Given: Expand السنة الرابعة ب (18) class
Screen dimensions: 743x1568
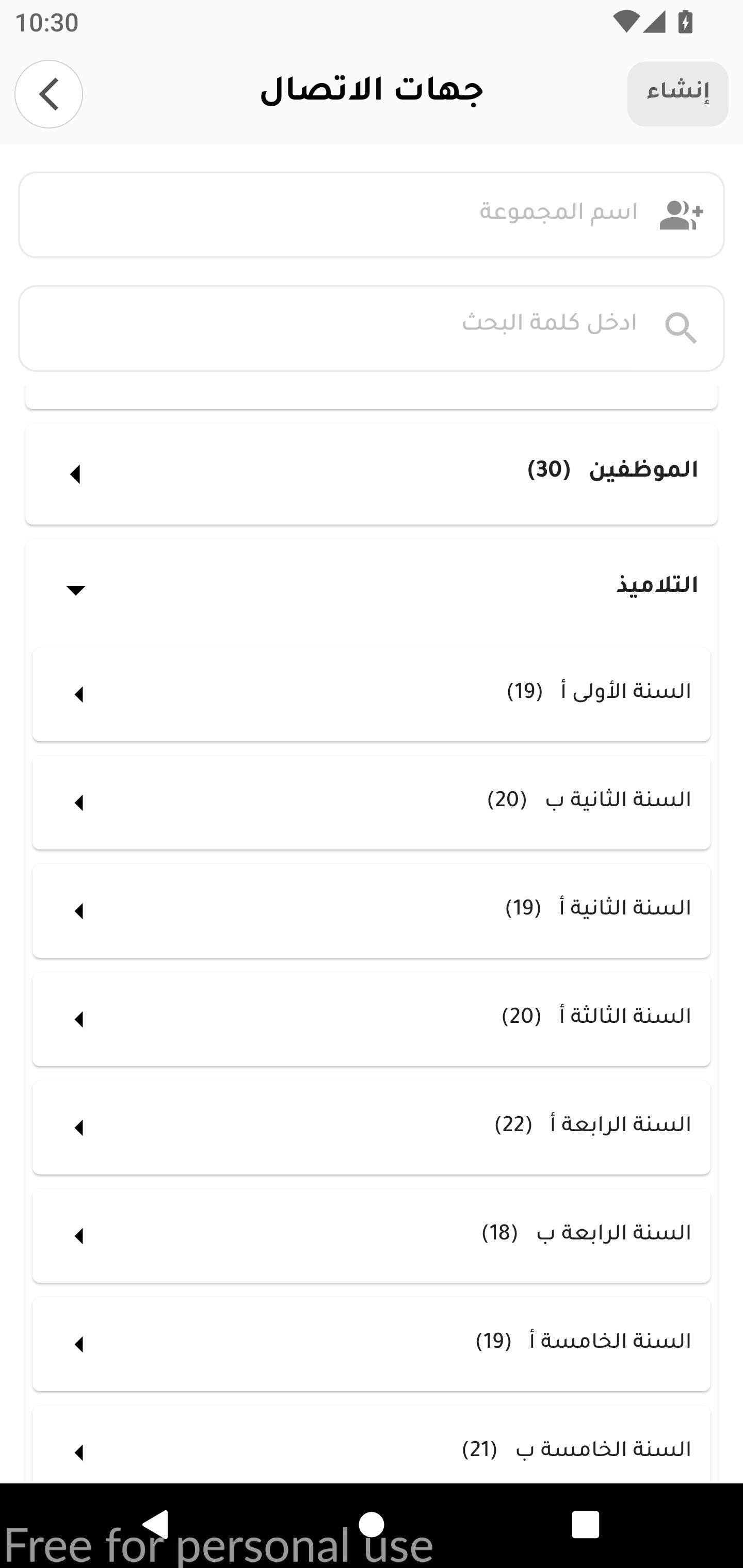Looking at the screenshot, I should click(372, 1236).
